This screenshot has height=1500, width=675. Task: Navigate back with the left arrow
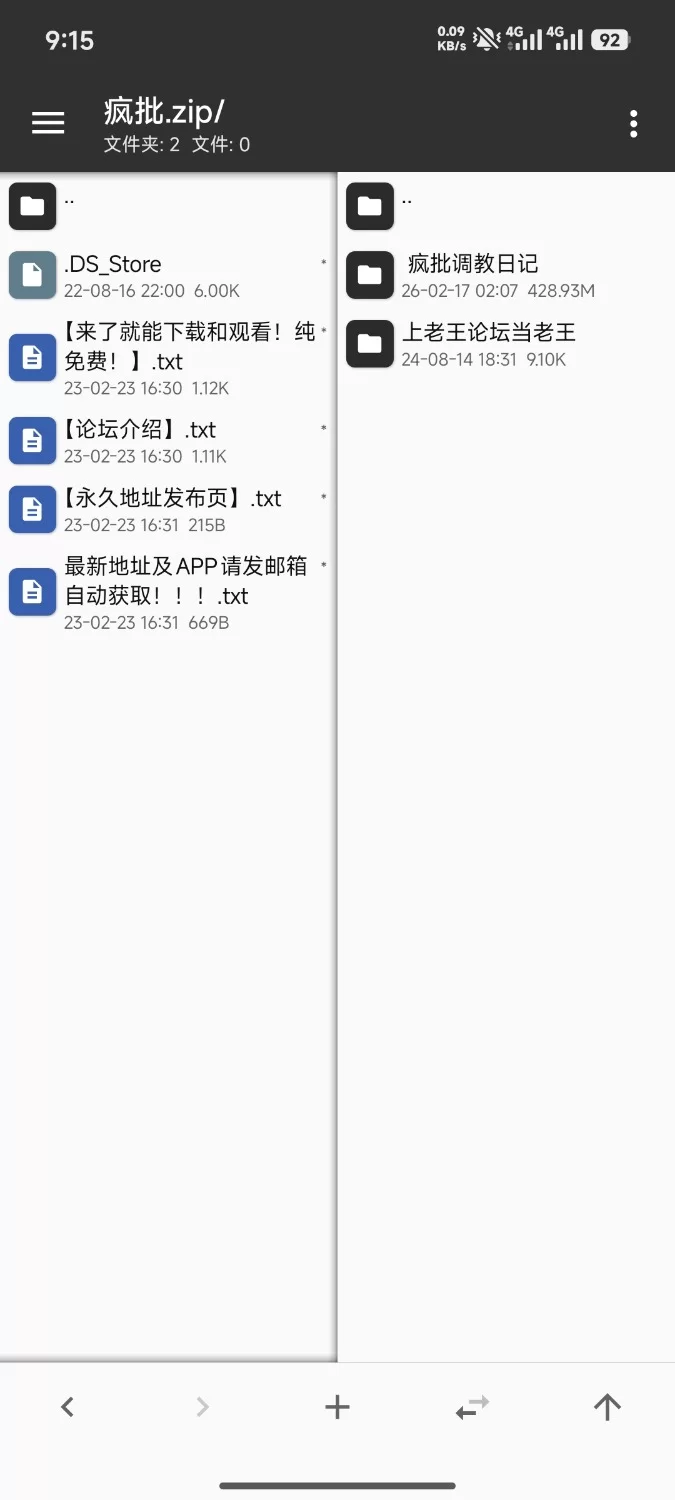(67, 1407)
